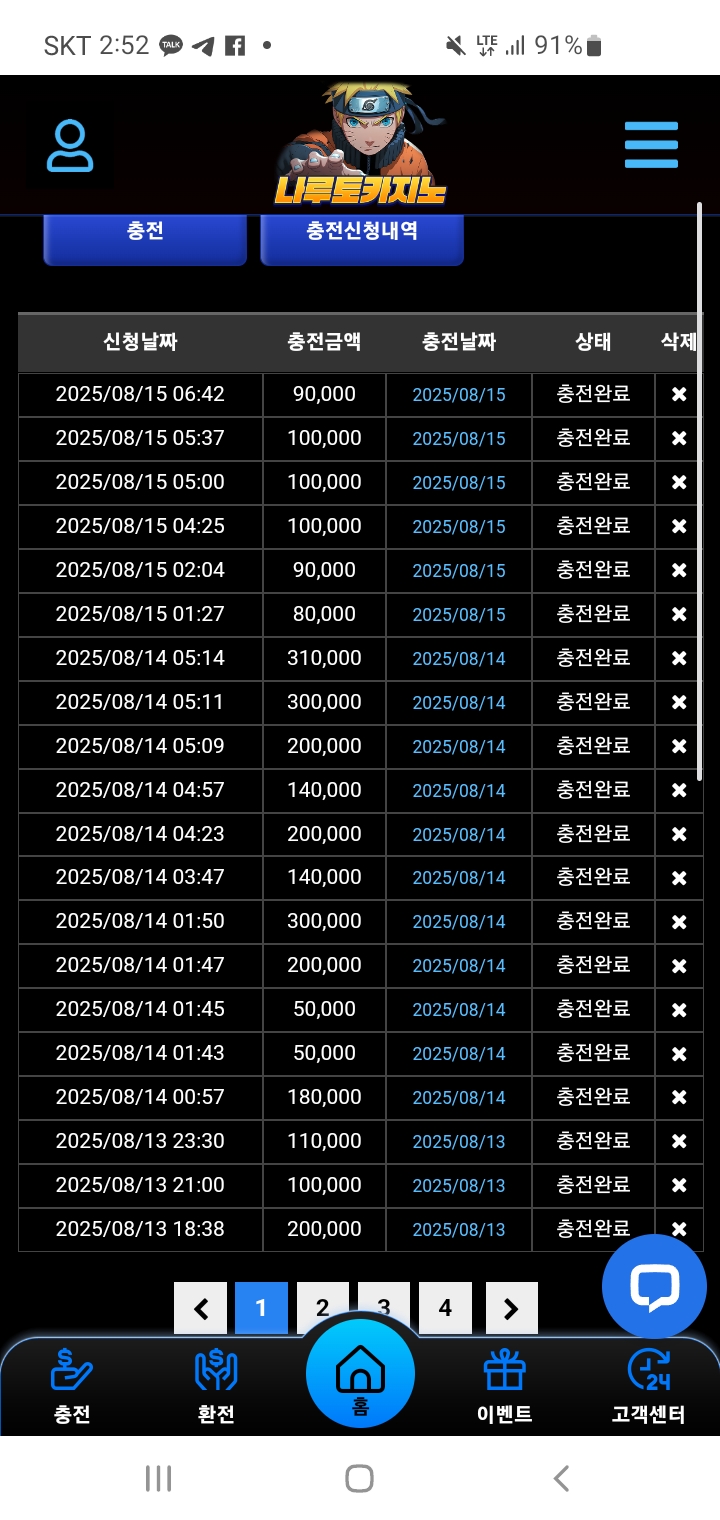Go to the previous page arrow

click(201, 1308)
